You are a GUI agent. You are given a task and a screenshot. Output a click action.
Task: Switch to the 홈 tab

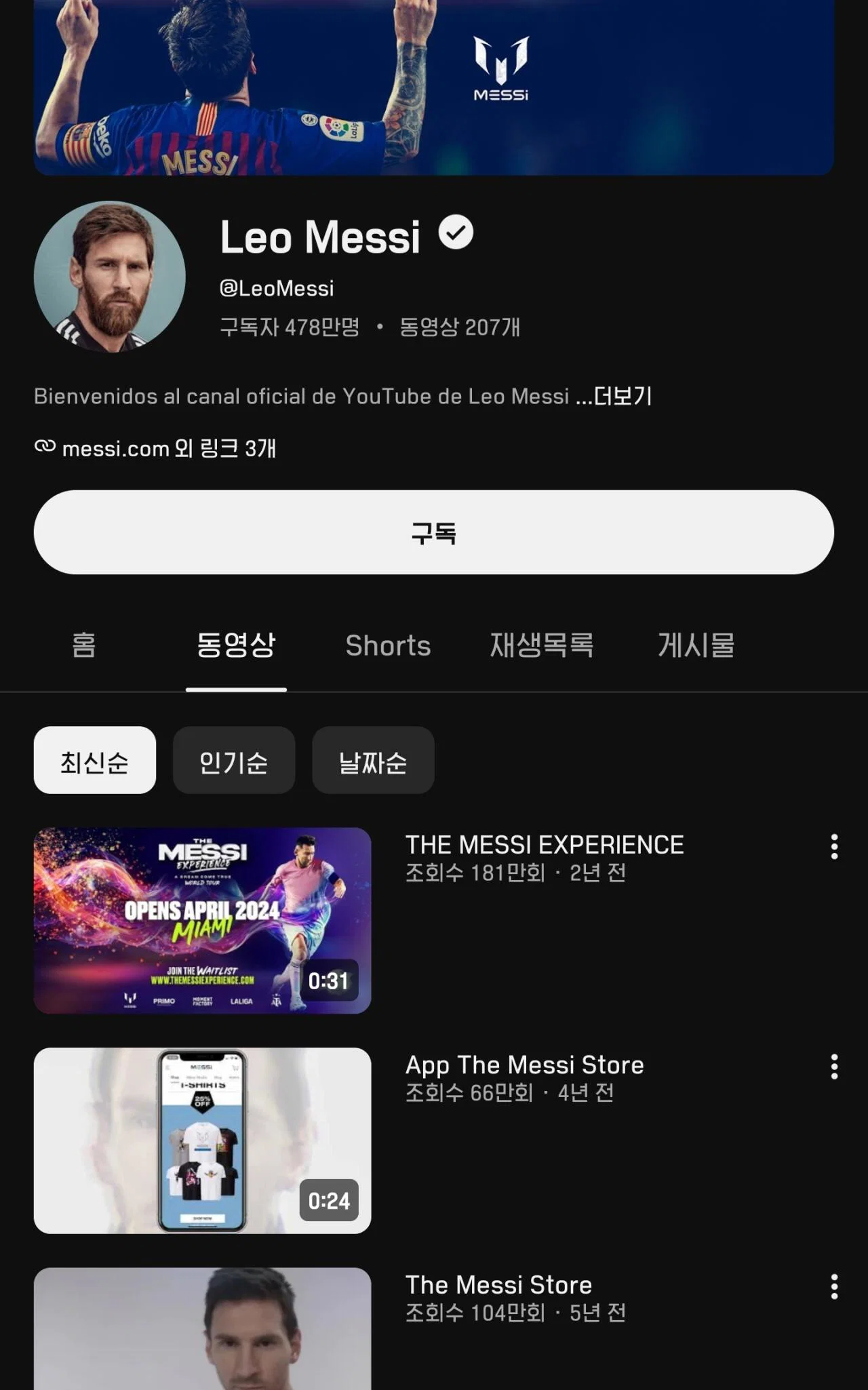point(84,646)
